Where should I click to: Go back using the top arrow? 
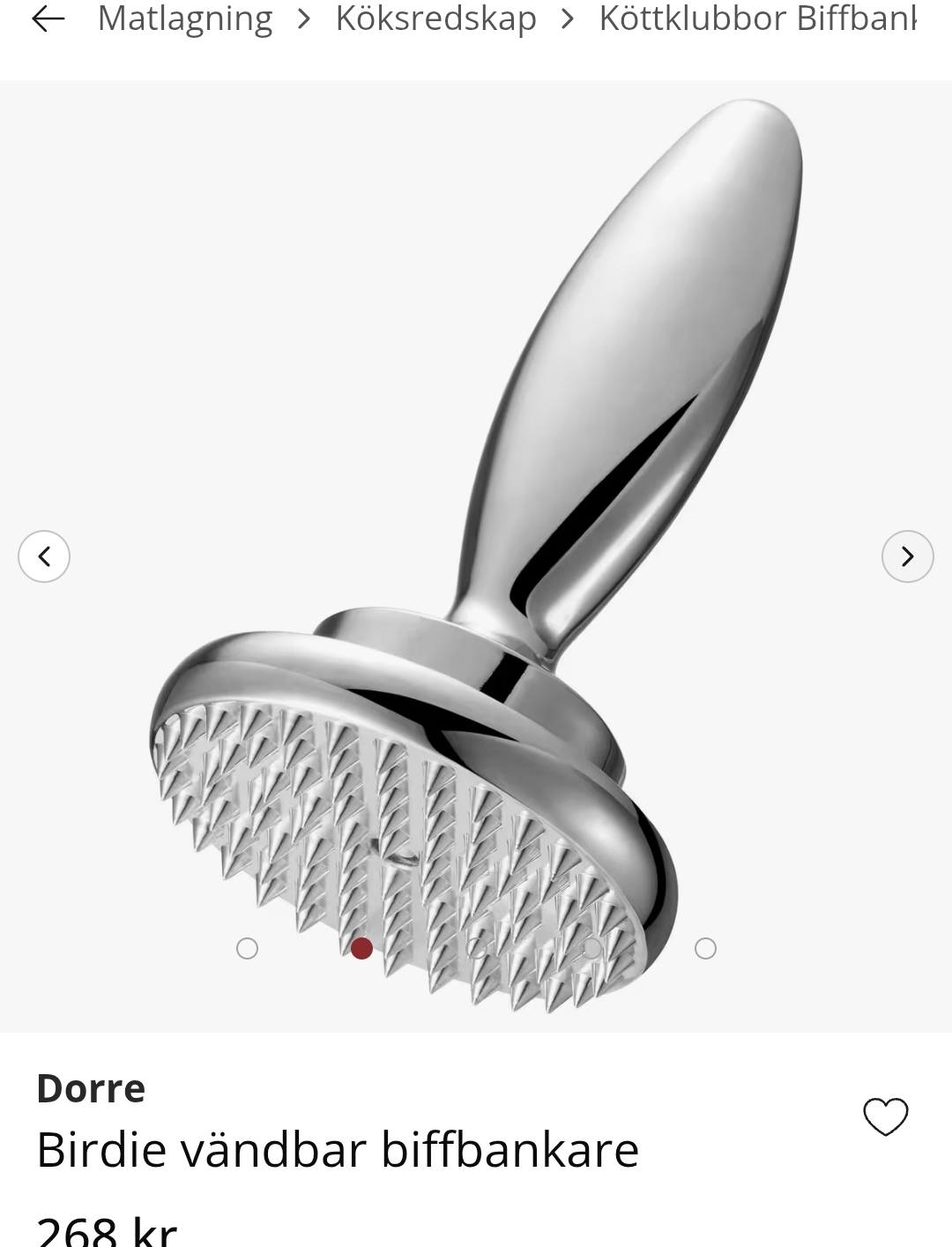coord(48,19)
